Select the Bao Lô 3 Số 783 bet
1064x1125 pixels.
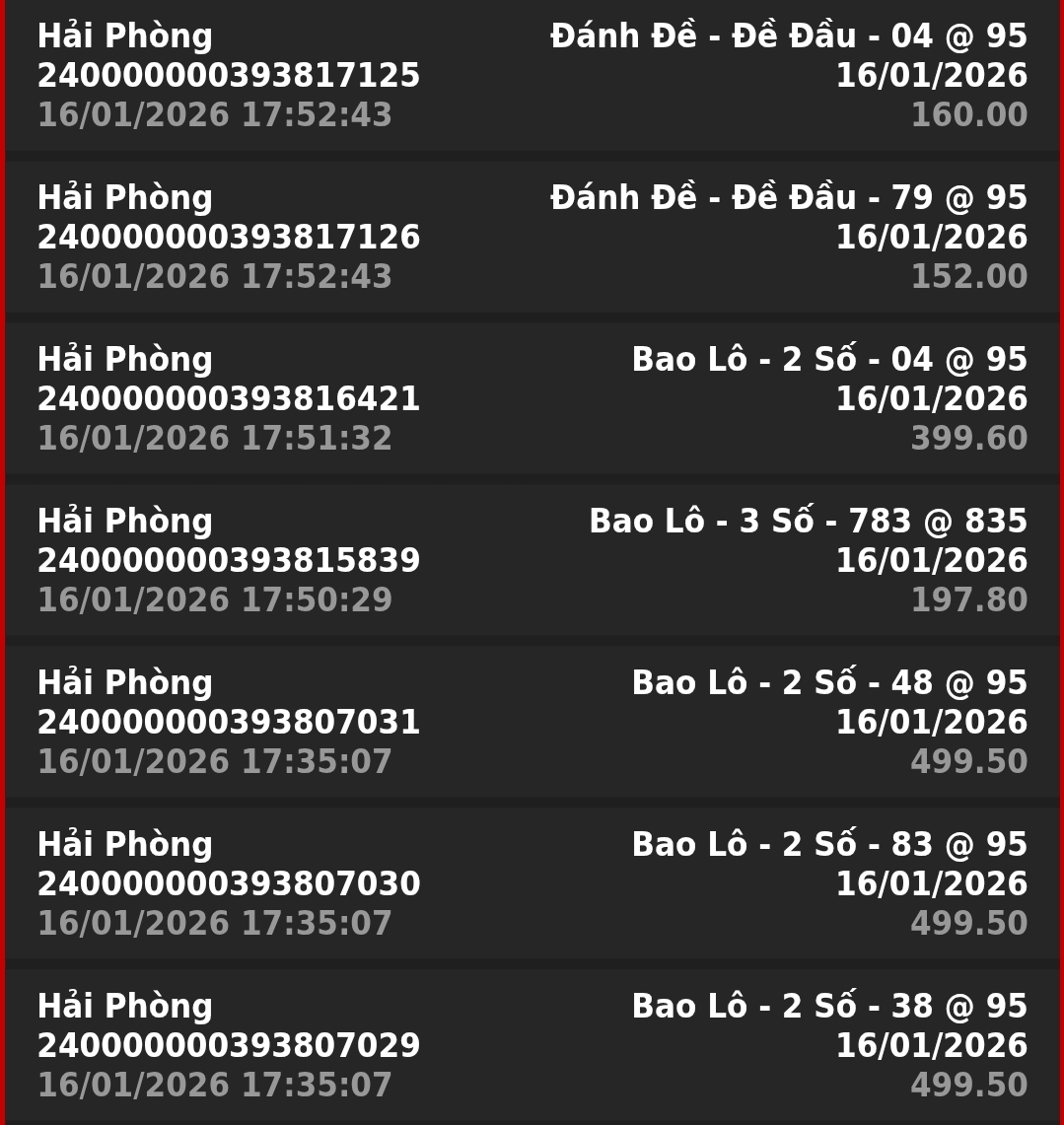(532, 561)
